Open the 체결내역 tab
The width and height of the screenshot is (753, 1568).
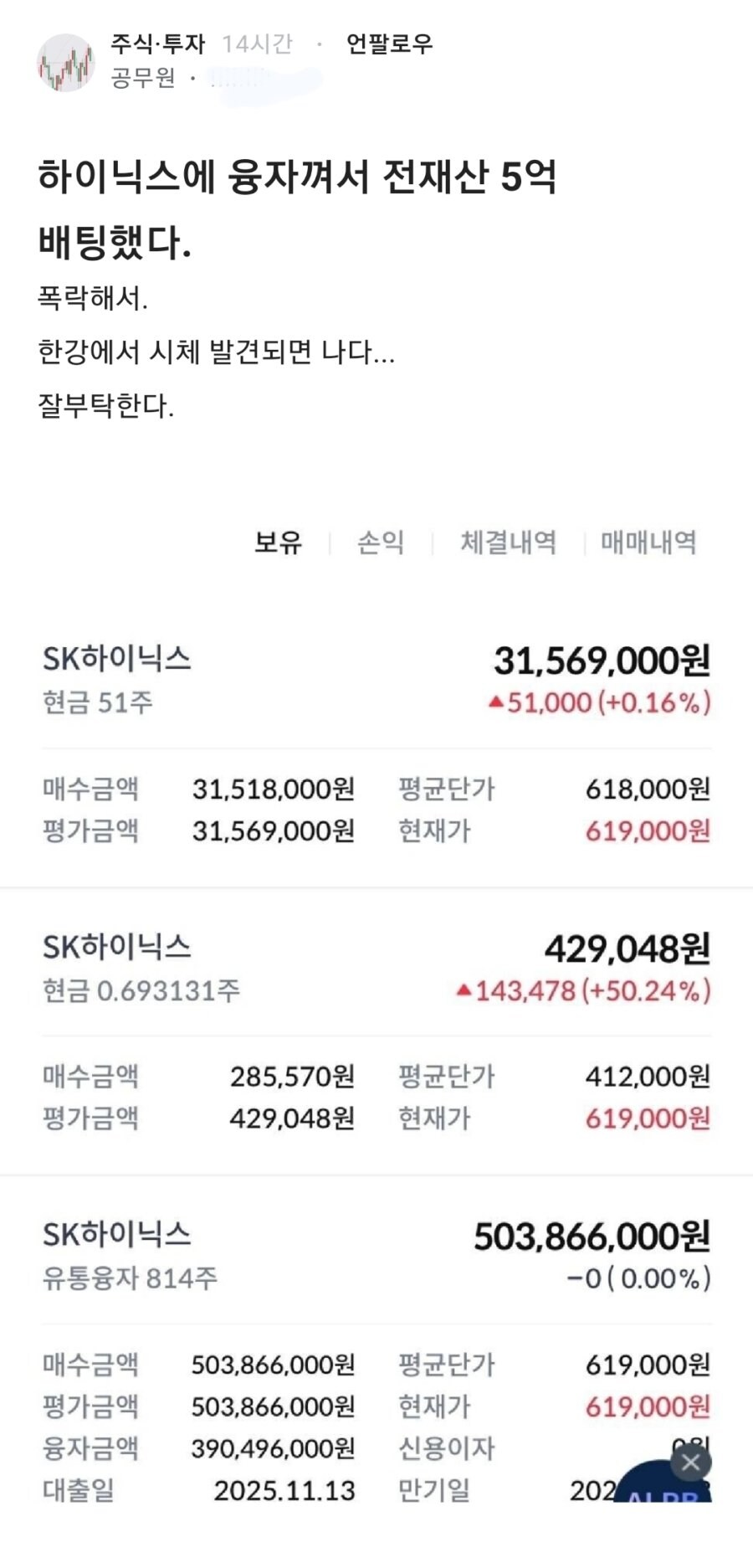pyautogui.click(x=506, y=543)
